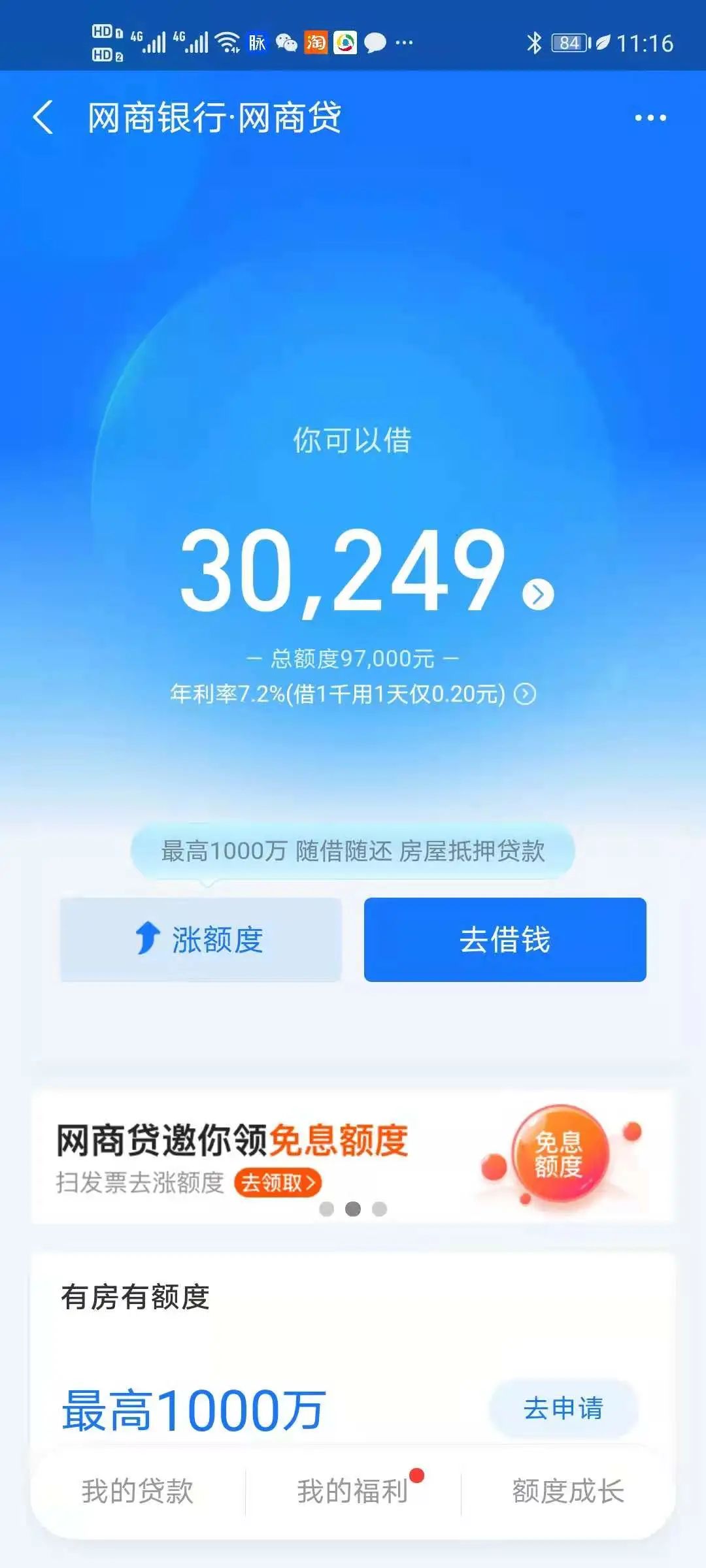Switch to the 额度成长 tab

coord(567,1492)
